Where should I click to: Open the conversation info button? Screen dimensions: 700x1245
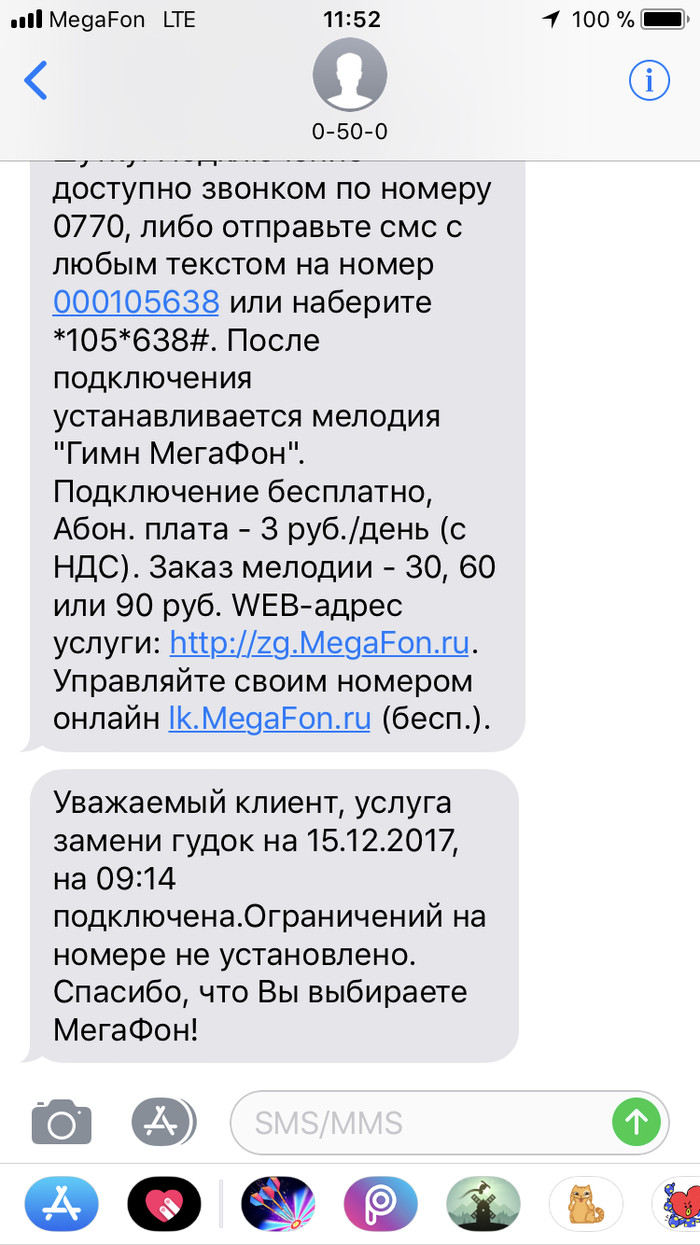(649, 80)
